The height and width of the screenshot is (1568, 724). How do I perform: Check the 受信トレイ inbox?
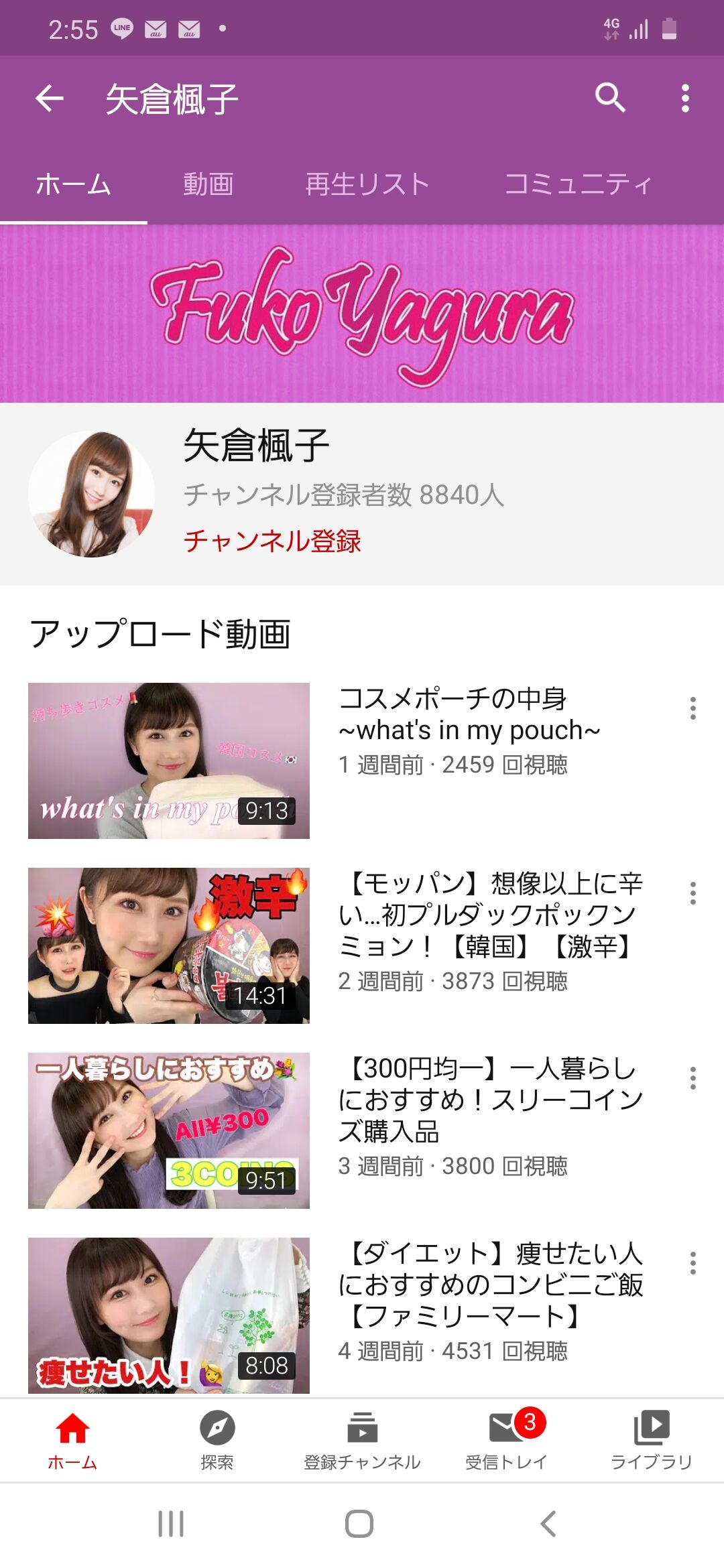click(507, 1439)
